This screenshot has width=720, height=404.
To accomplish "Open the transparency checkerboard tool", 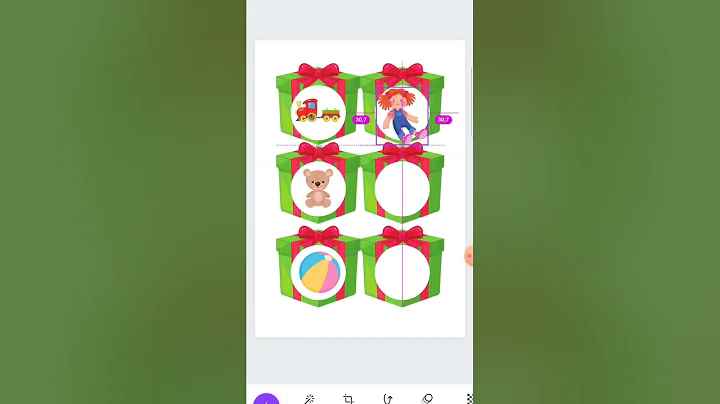I will click(468, 398).
